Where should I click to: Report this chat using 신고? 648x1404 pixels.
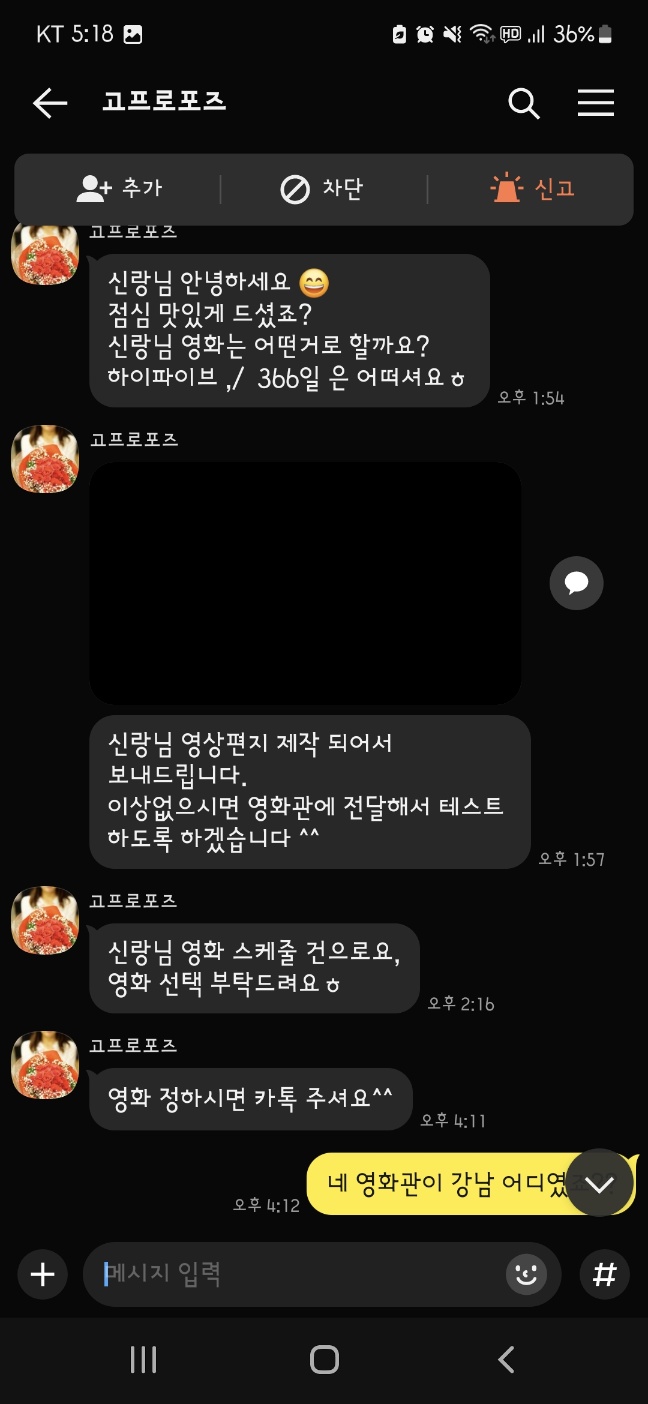click(x=532, y=188)
